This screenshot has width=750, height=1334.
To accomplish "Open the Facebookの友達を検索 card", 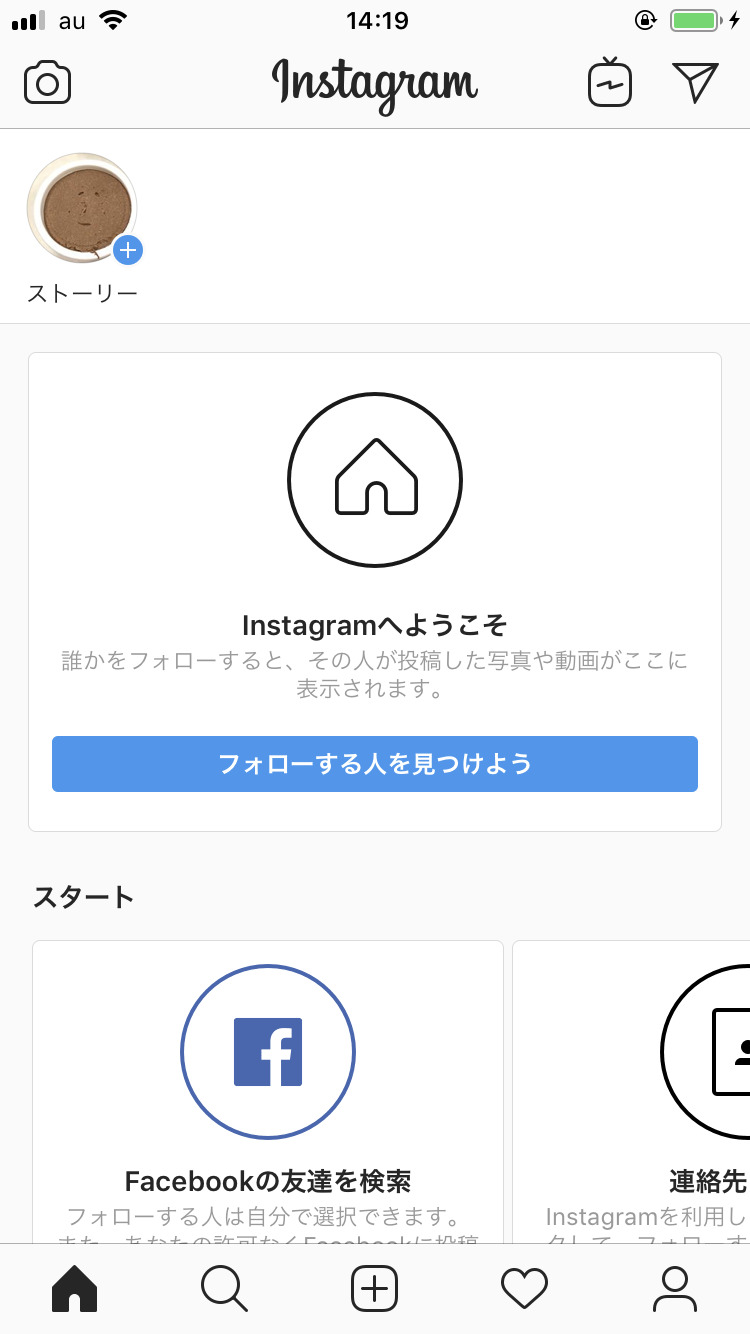I will coord(268,1092).
